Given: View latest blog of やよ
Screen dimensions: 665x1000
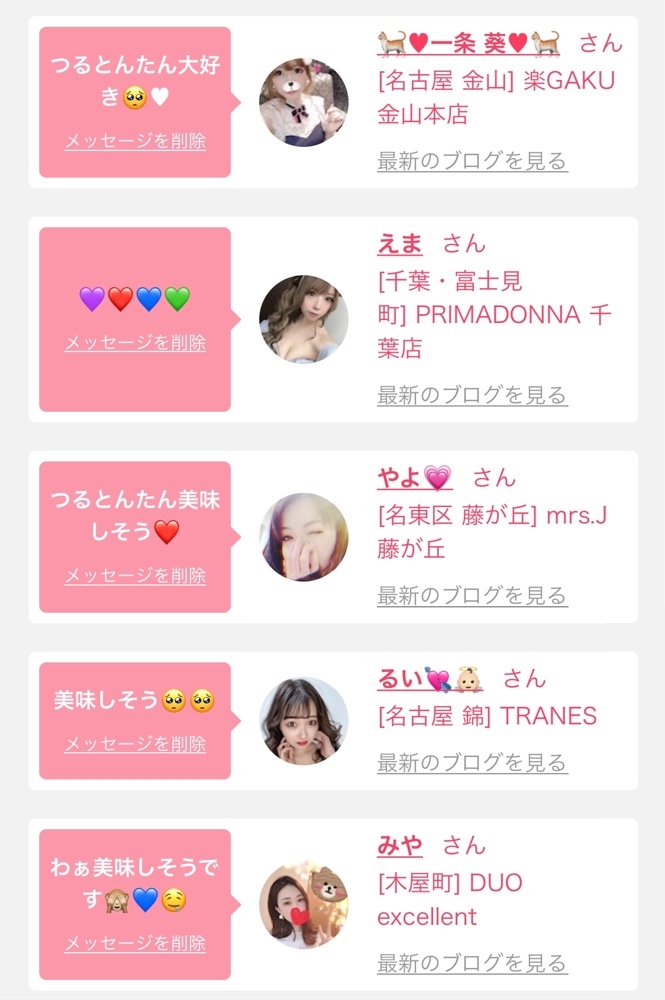Looking at the screenshot, I should [472, 596].
